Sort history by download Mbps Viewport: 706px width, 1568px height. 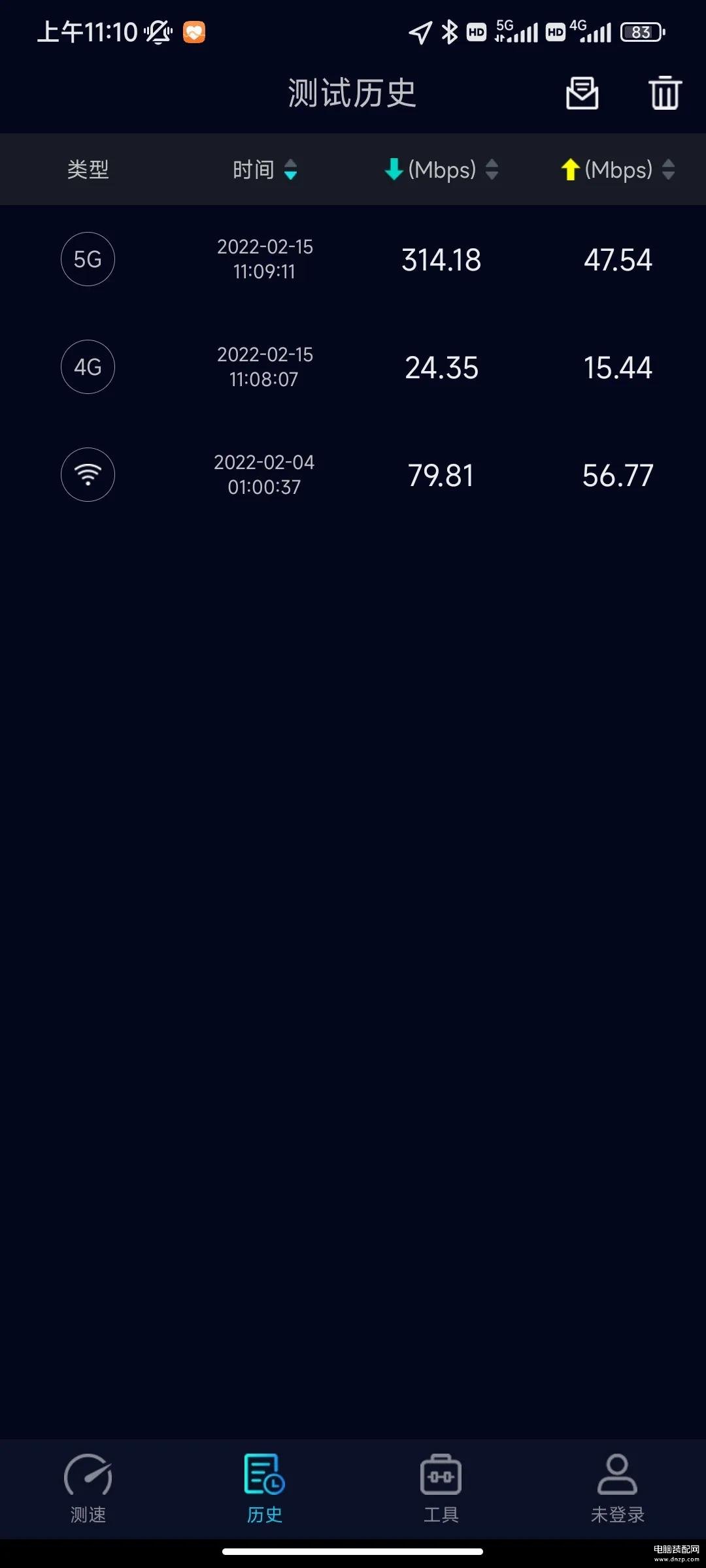[441, 170]
